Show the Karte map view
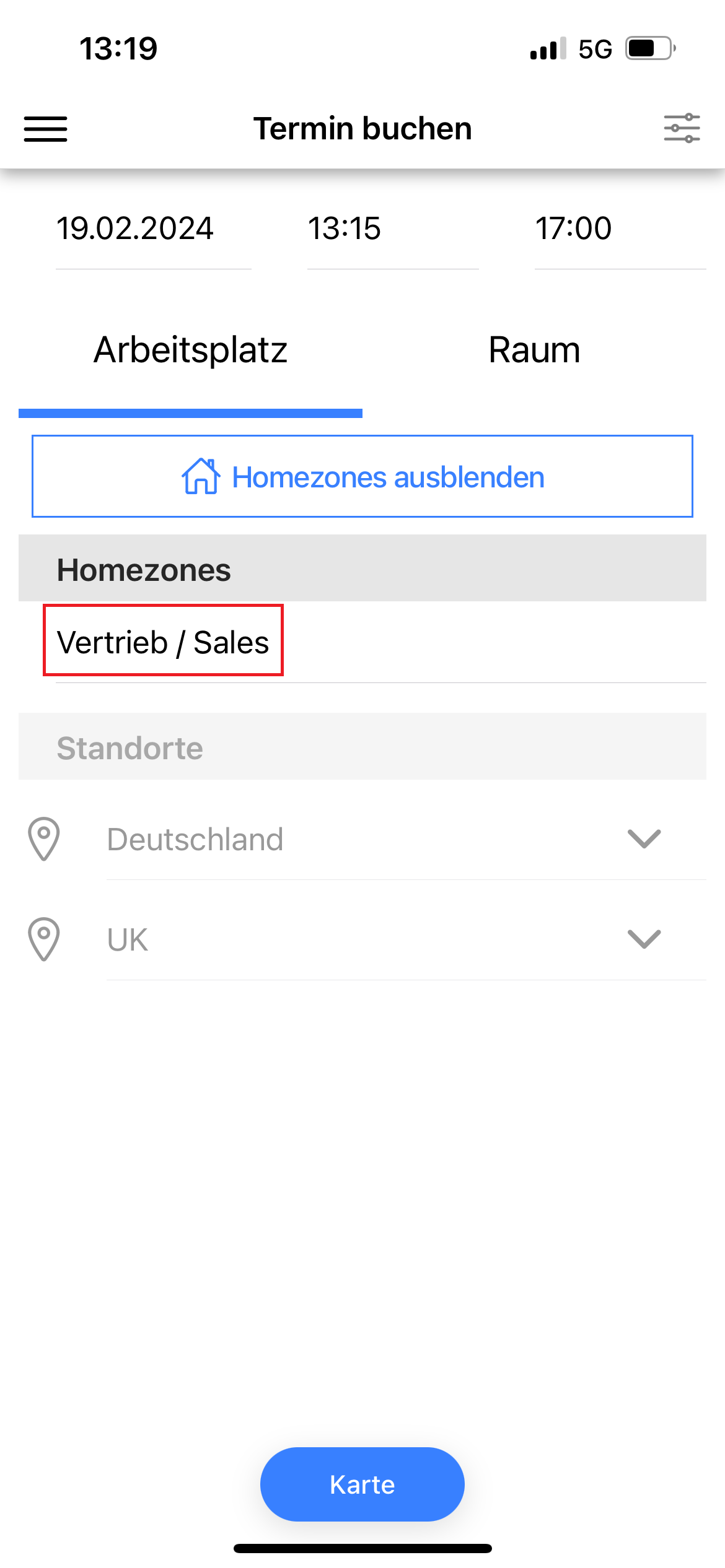 tap(362, 1484)
